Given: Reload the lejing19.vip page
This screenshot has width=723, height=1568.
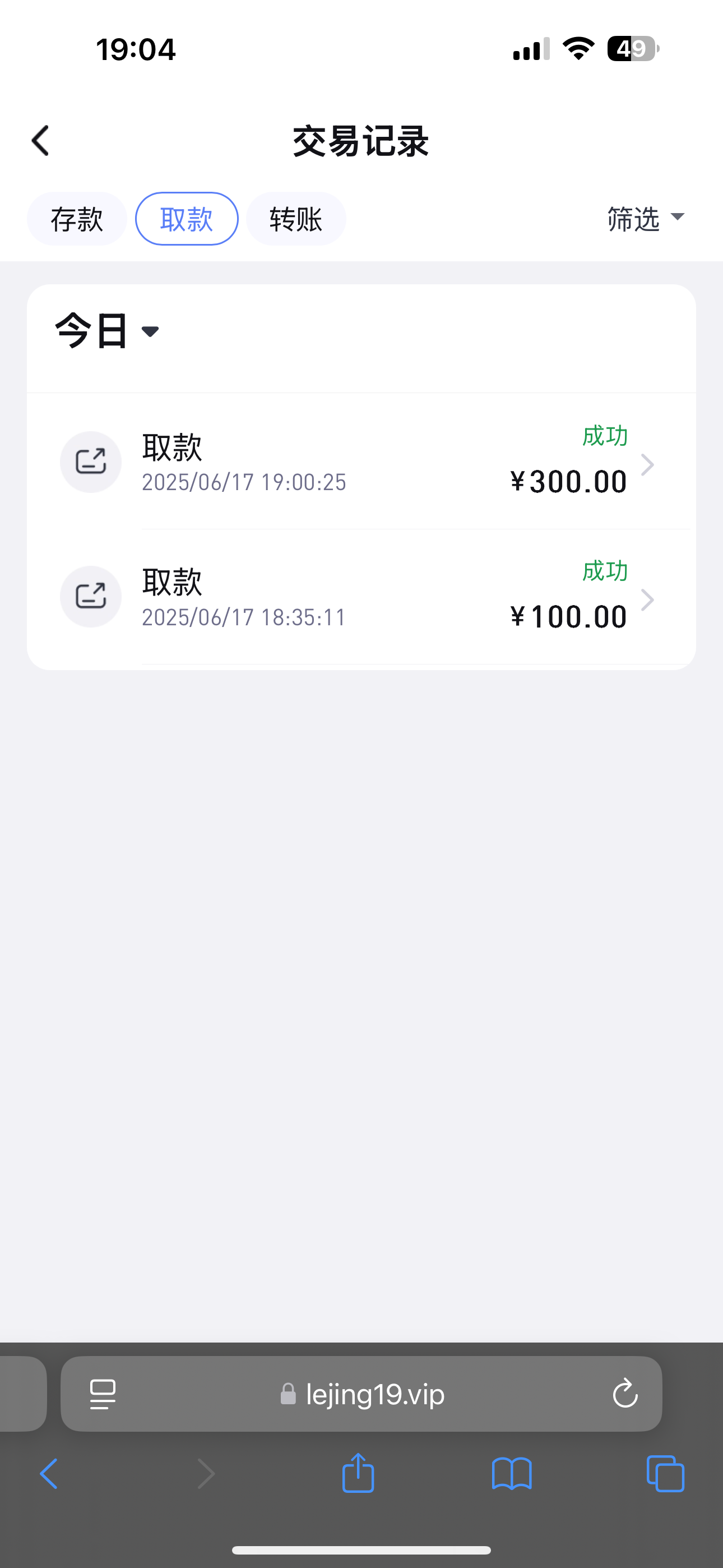Looking at the screenshot, I should (x=625, y=1394).
